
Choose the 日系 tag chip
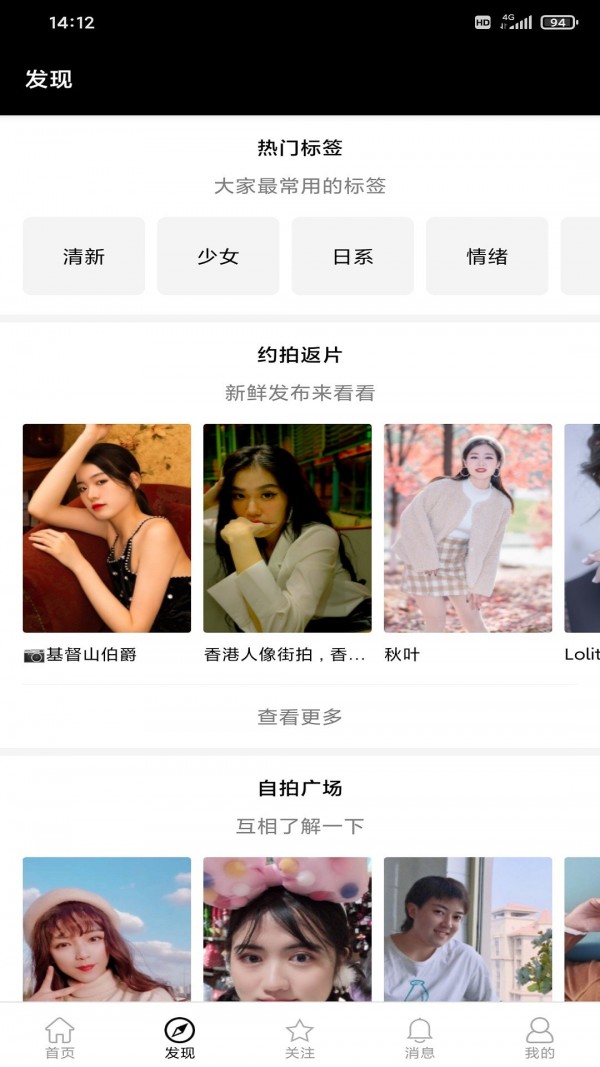[x=352, y=257]
